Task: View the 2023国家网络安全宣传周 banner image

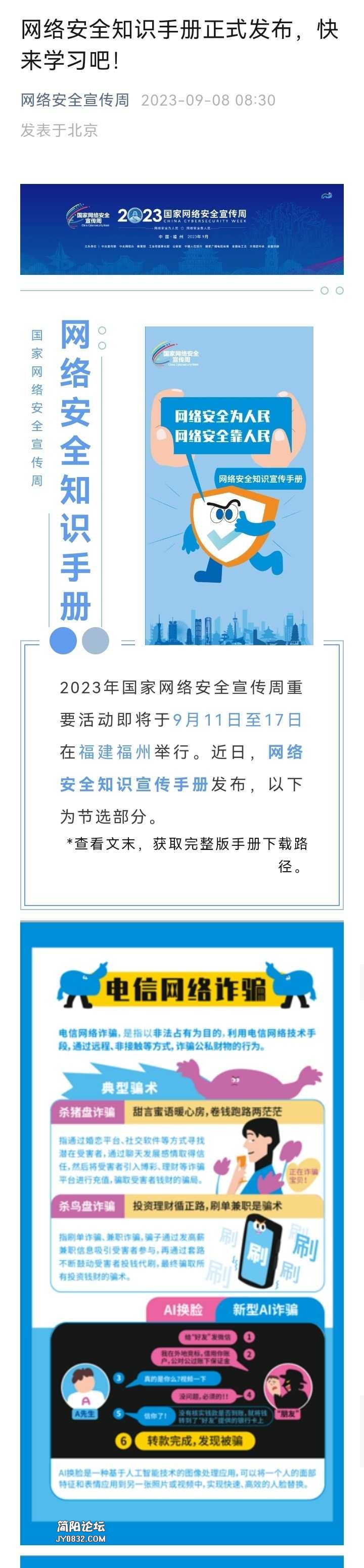Action: pyautogui.click(x=181, y=229)
